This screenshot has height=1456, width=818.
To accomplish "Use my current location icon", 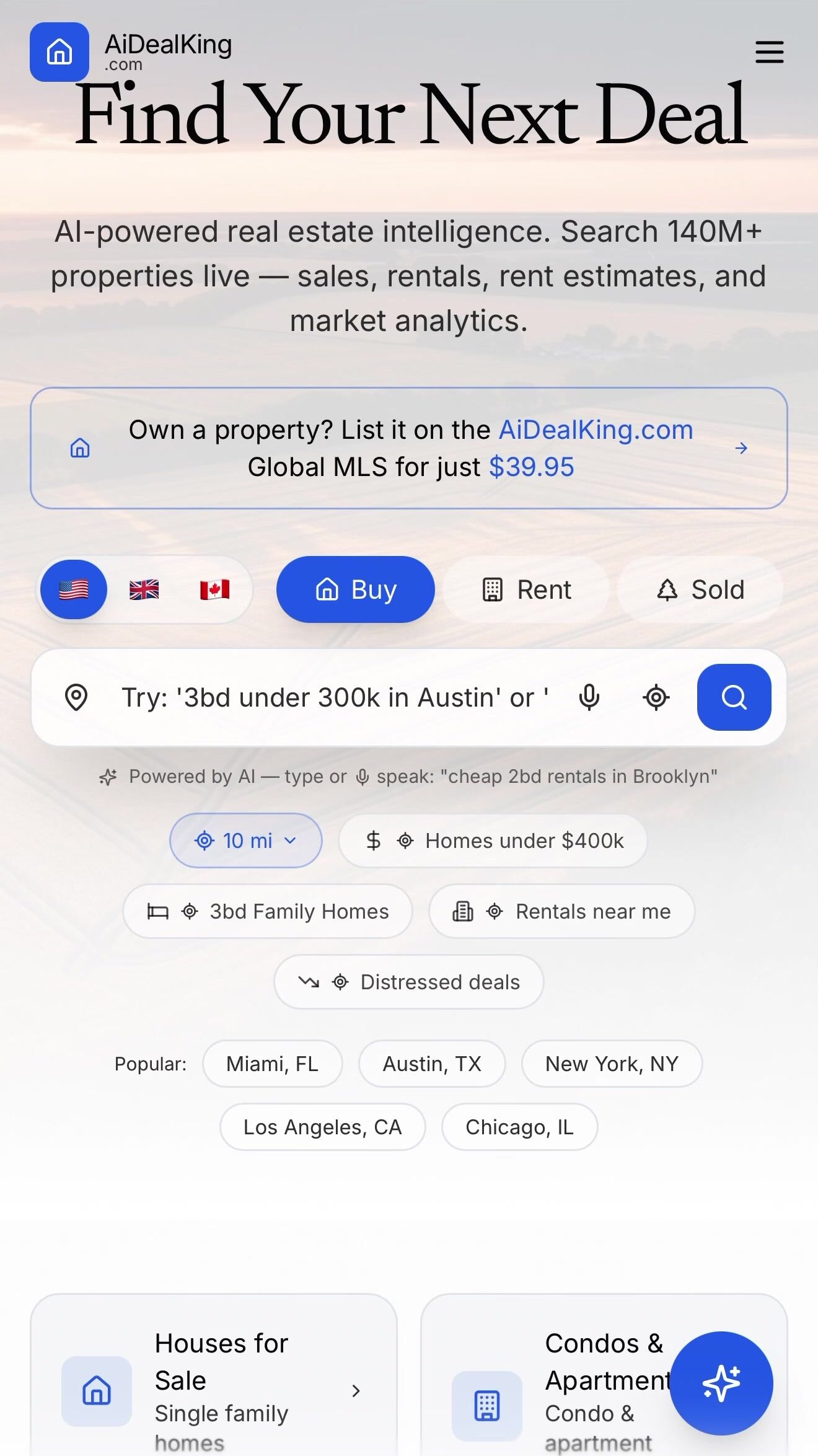I will [x=656, y=698].
